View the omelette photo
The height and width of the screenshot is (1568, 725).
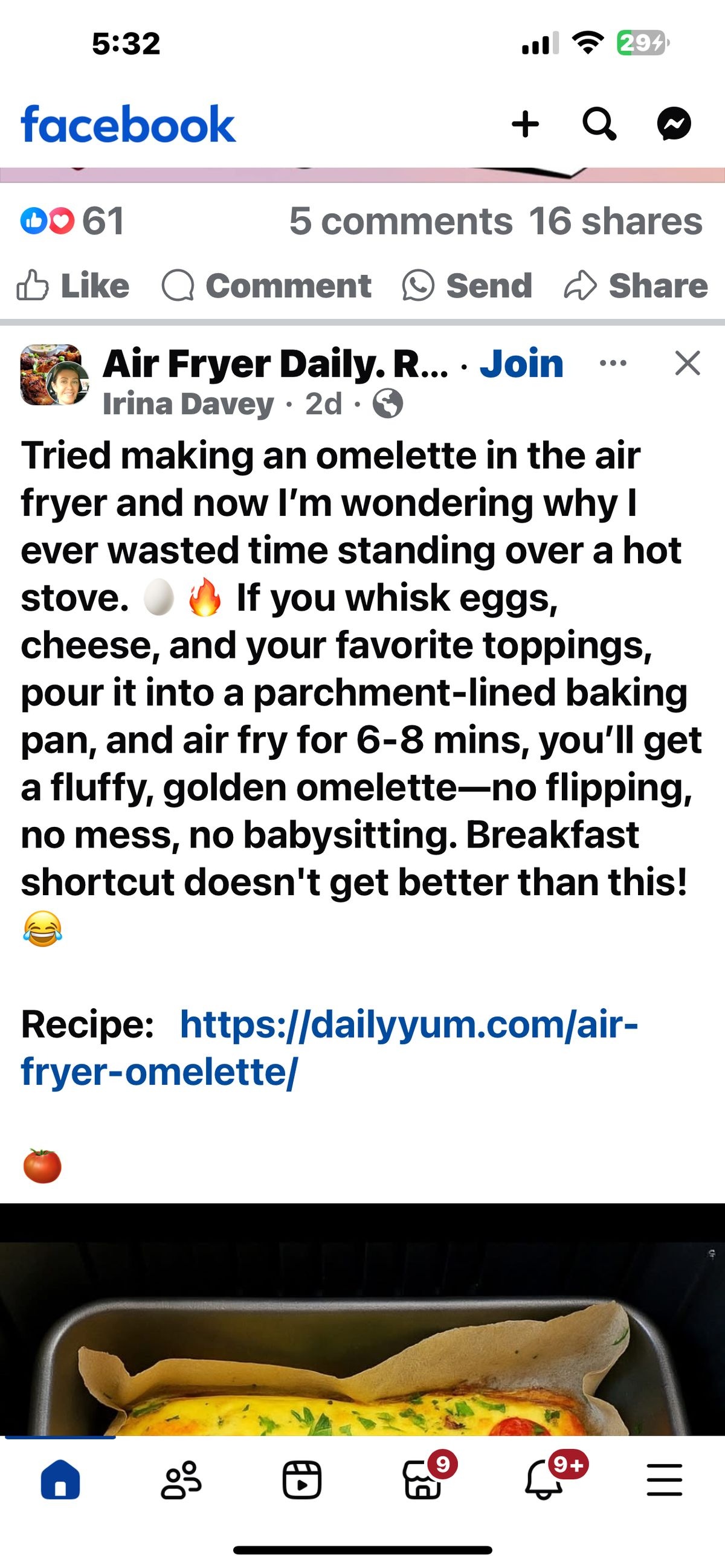click(362, 1320)
